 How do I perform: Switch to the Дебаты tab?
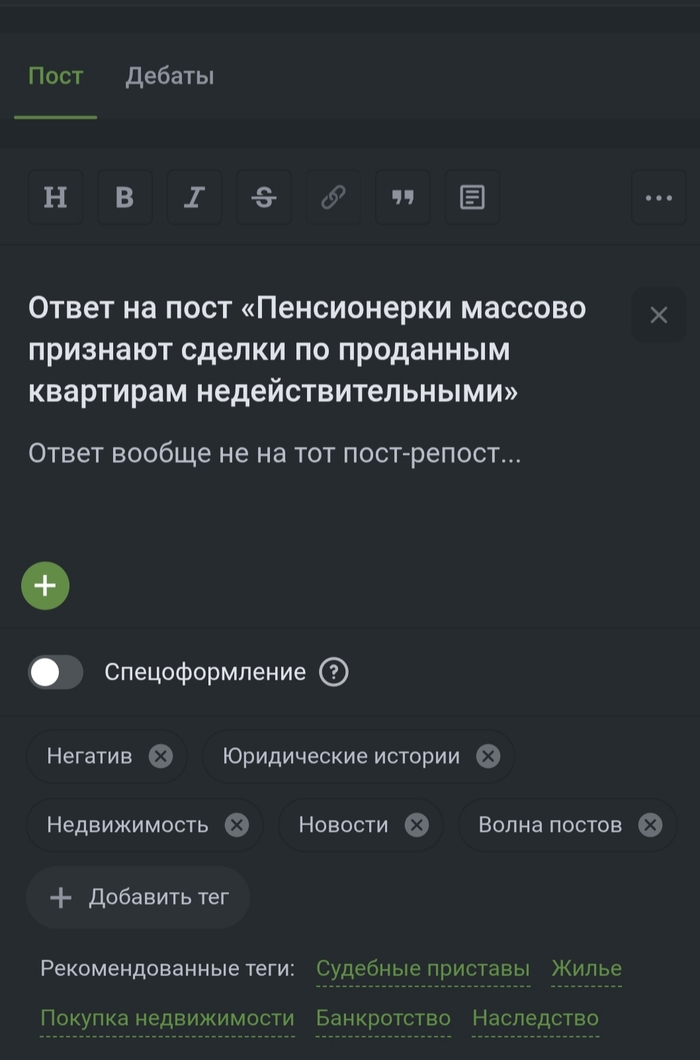(x=169, y=77)
